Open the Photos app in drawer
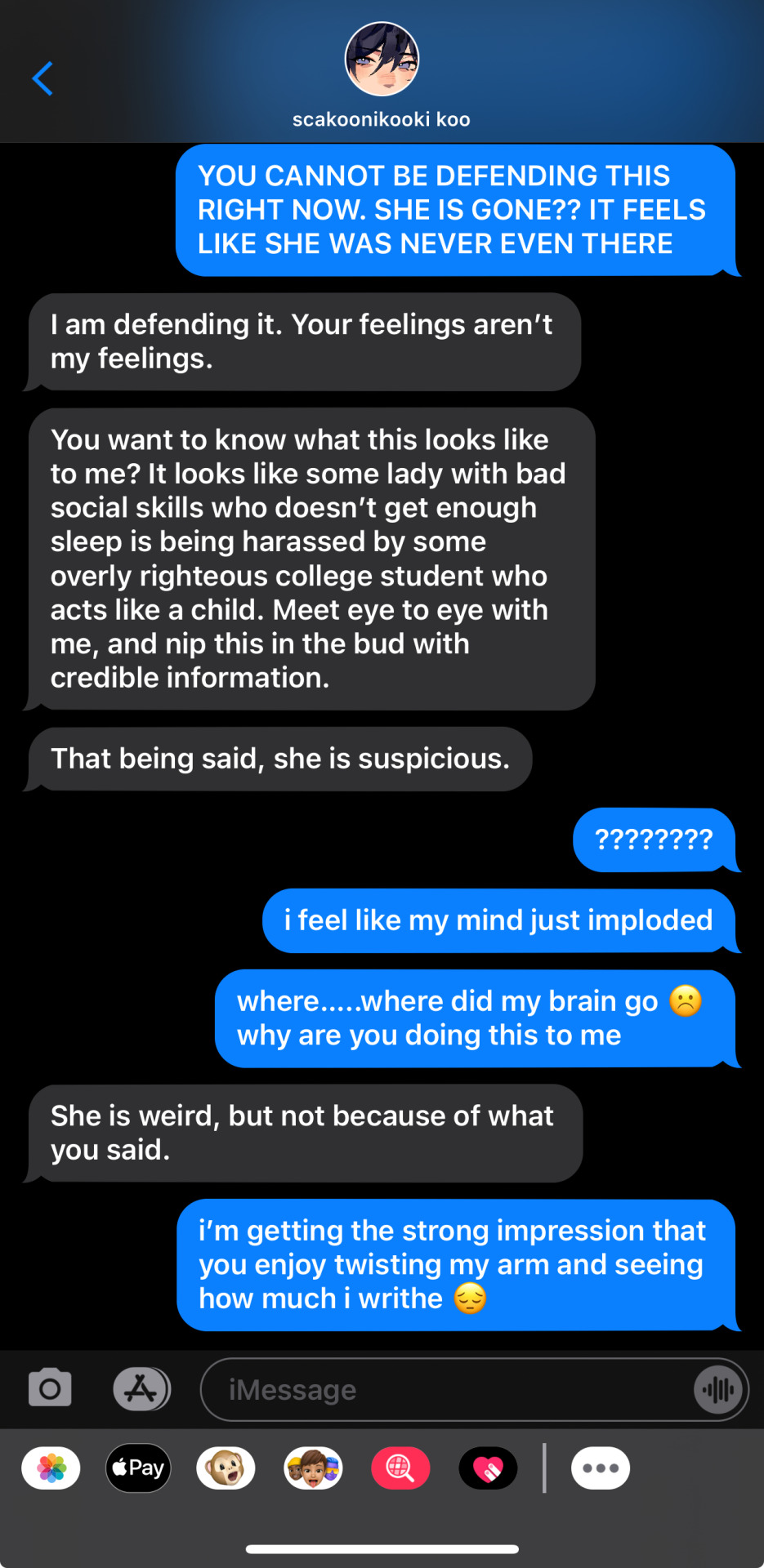The width and height of the screenshot is (764, 1568). (x=51, y=1468)
